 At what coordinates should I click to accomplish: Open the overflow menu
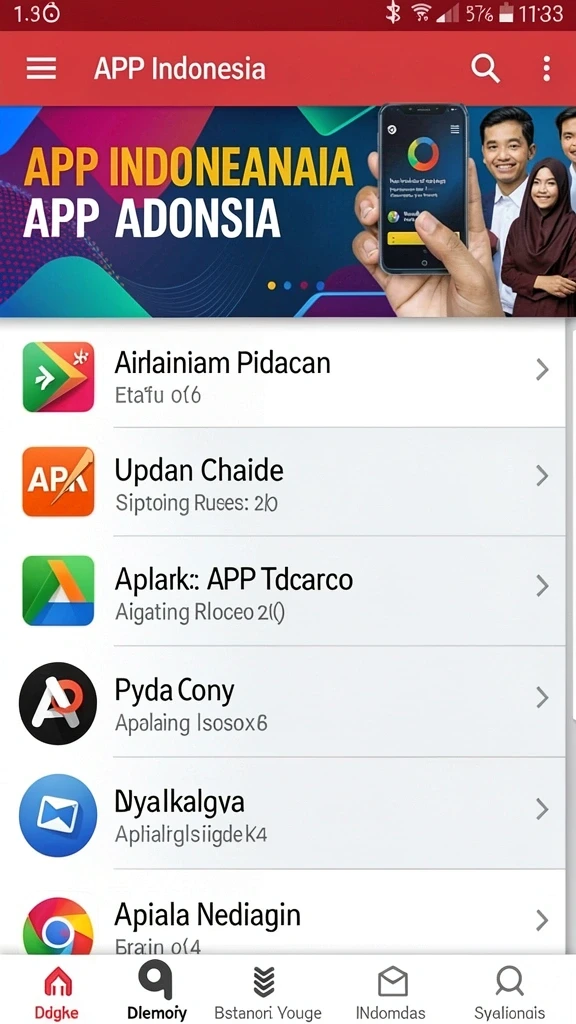(546, 69)
